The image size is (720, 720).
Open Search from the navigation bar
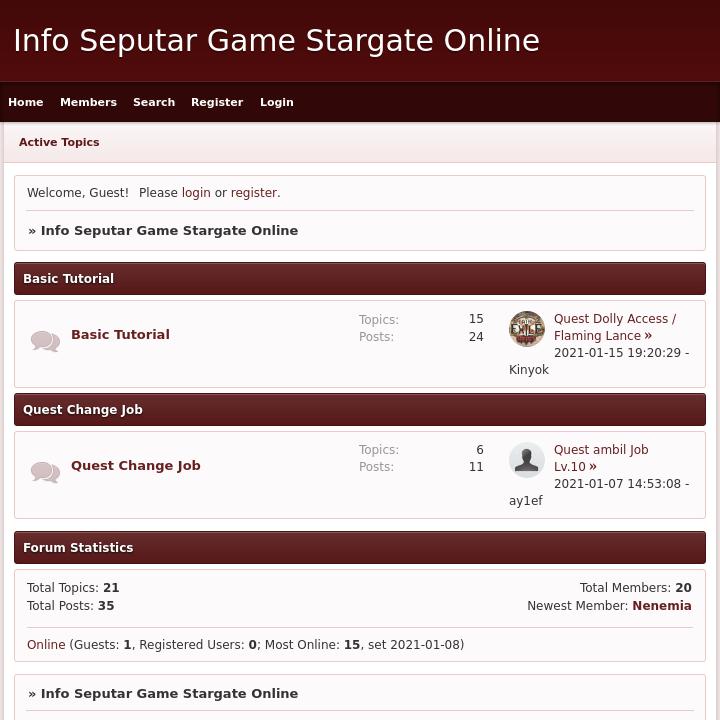click(x=154, y=102)
